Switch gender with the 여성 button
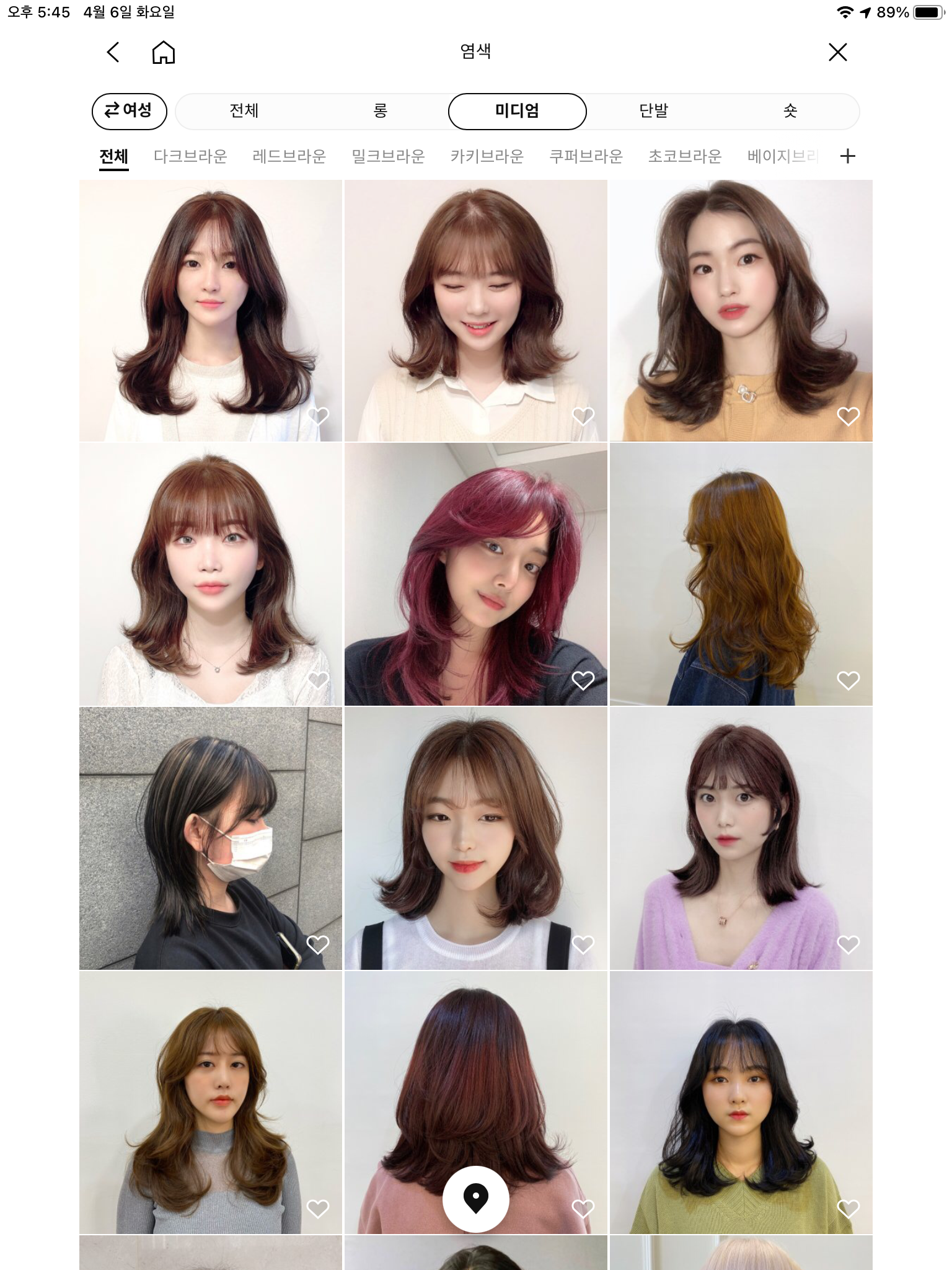952x1270 pixels. (x=129, y=111)
